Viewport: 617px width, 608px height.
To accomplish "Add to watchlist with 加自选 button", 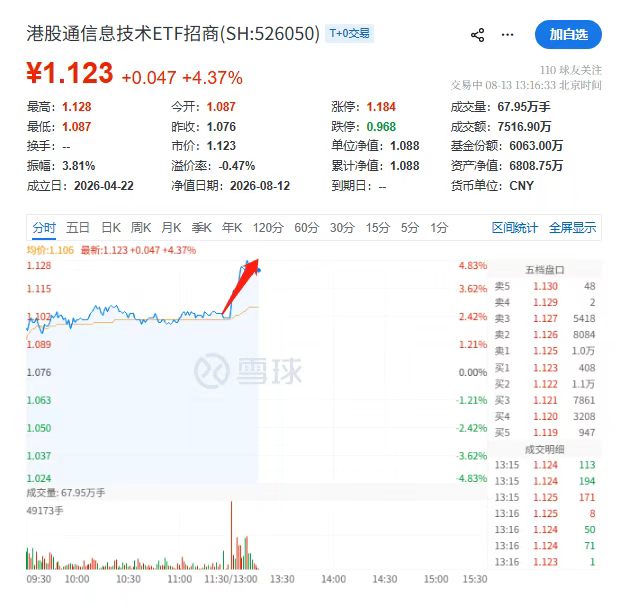I will tap(568, 35).
